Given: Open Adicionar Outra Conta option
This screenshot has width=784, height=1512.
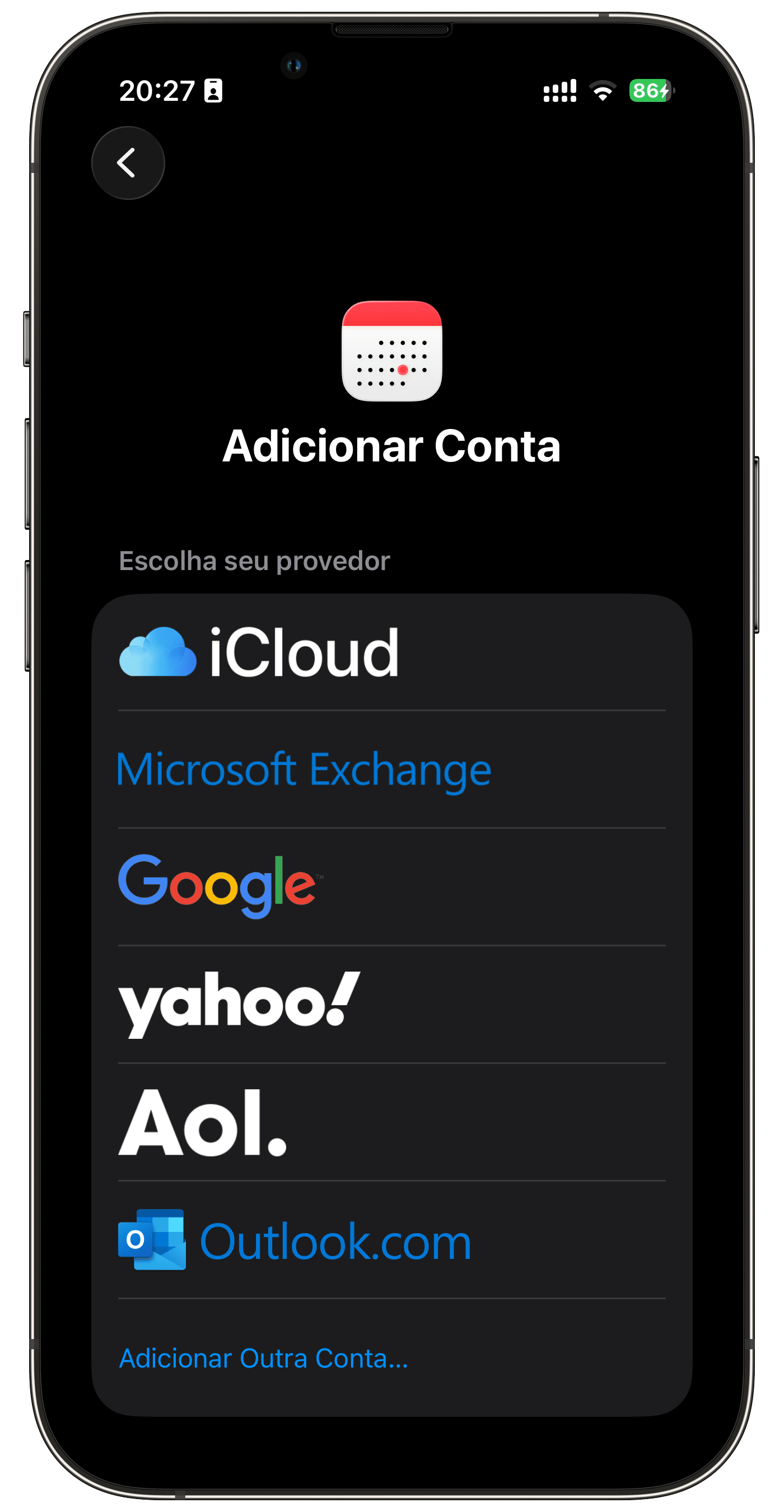Looking at the screenshot, I should tap(264, 1358).
